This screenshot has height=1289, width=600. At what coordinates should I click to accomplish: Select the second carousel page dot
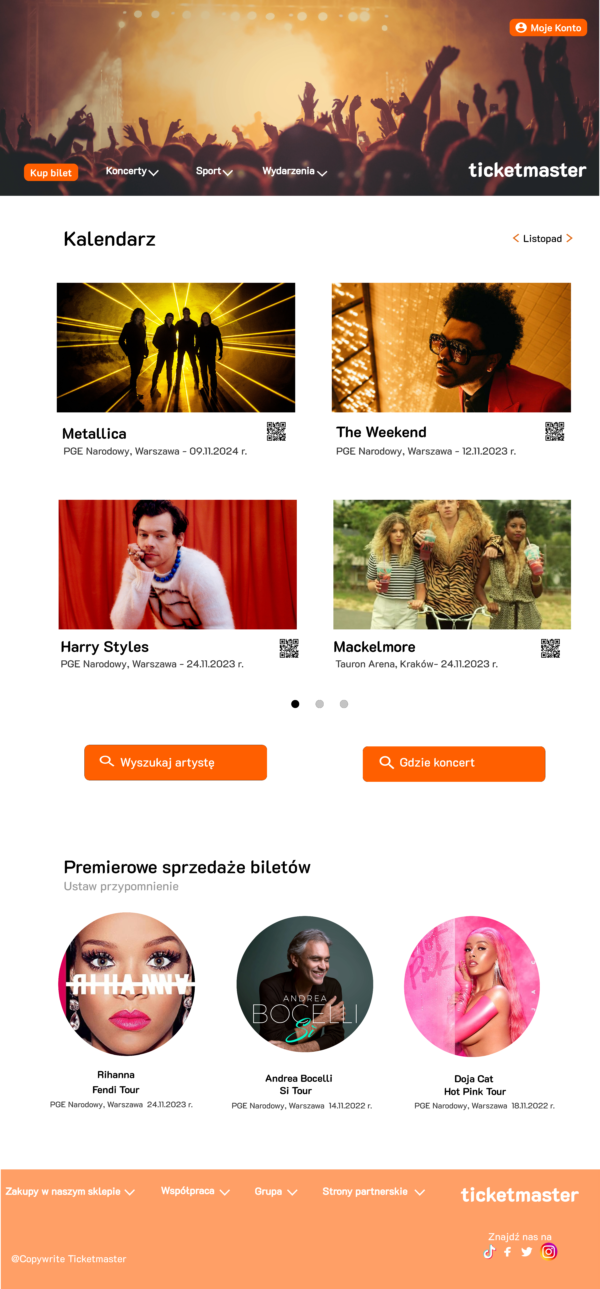click(x=320, y=704)
